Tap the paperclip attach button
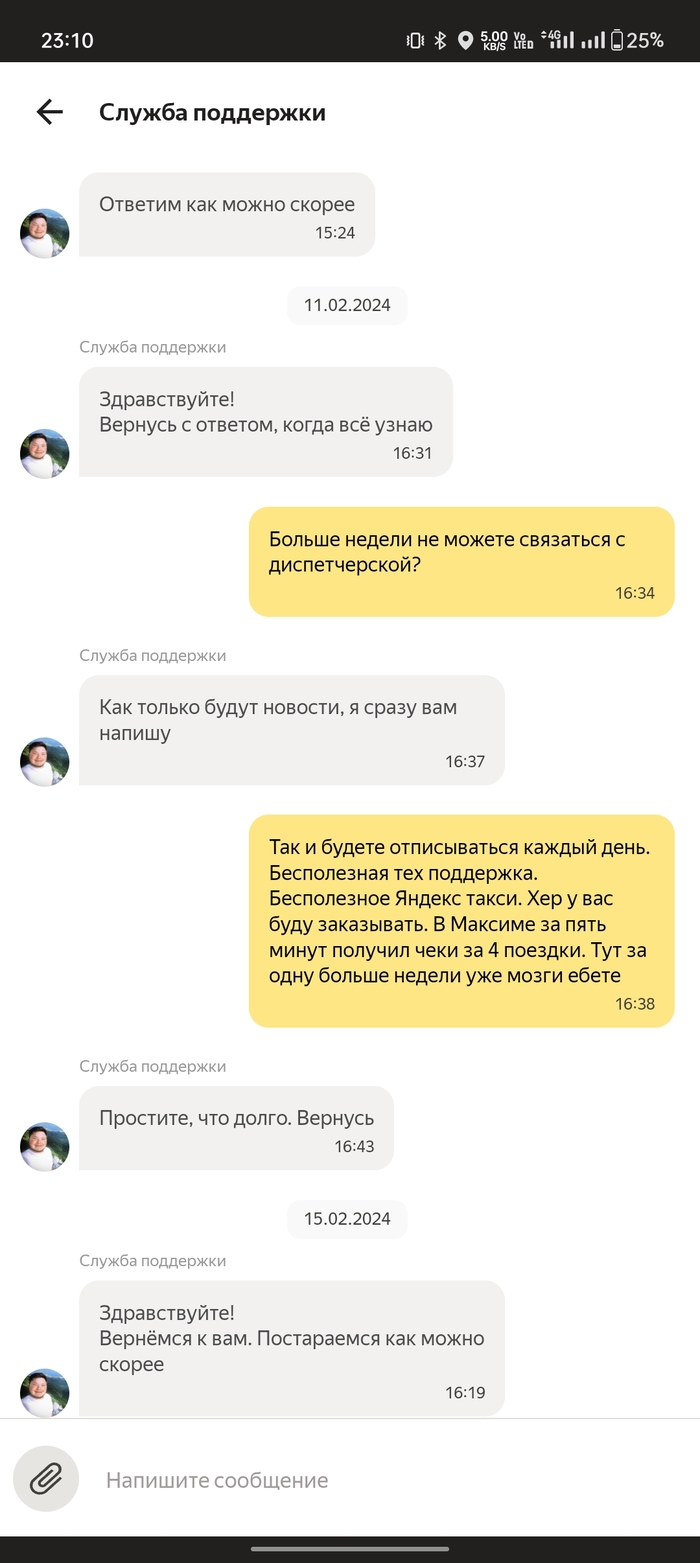 pyautogui.click(x=46, y=1478)
